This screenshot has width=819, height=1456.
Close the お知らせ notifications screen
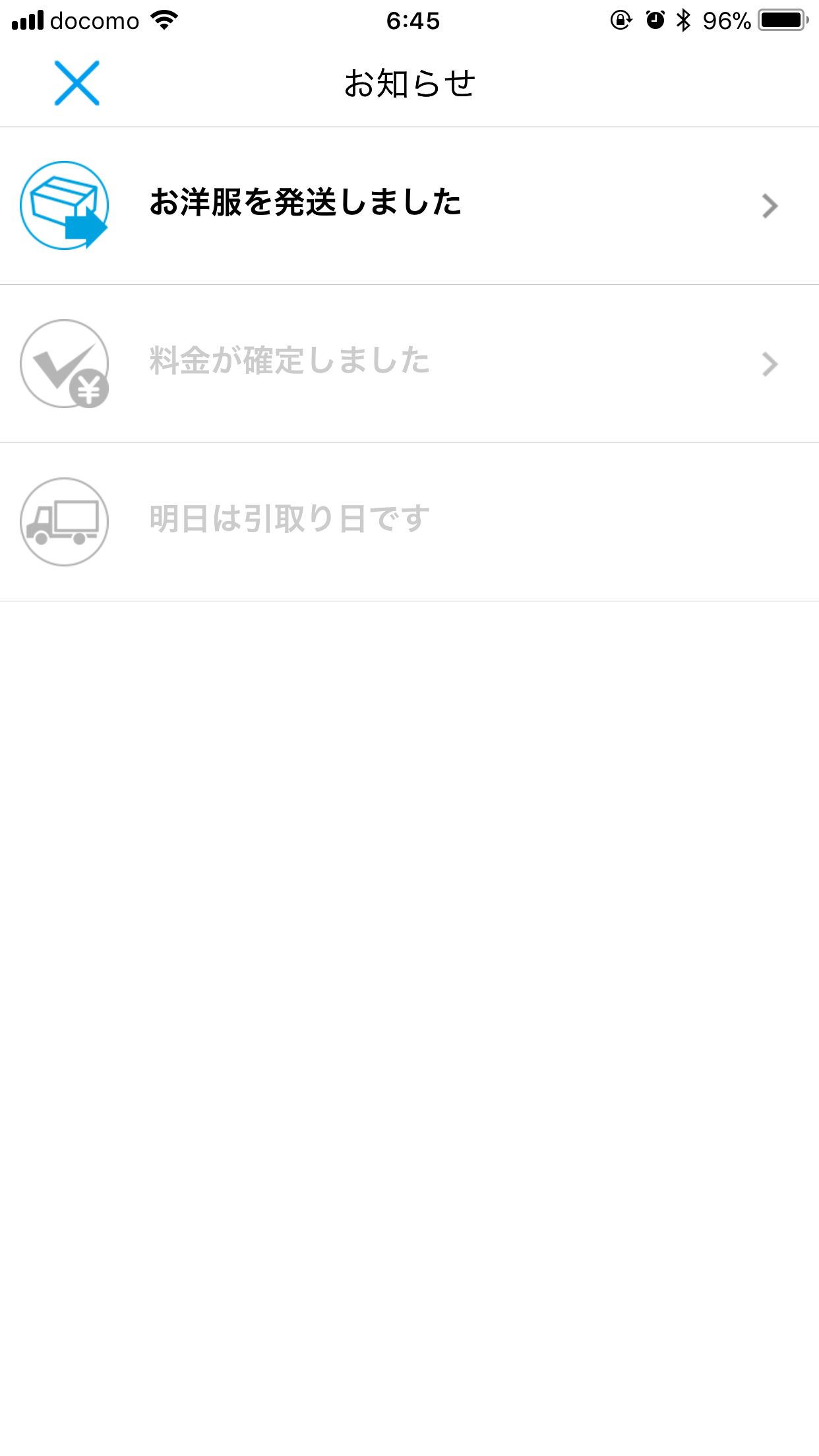pyautogui.click(x=76, y=84)
